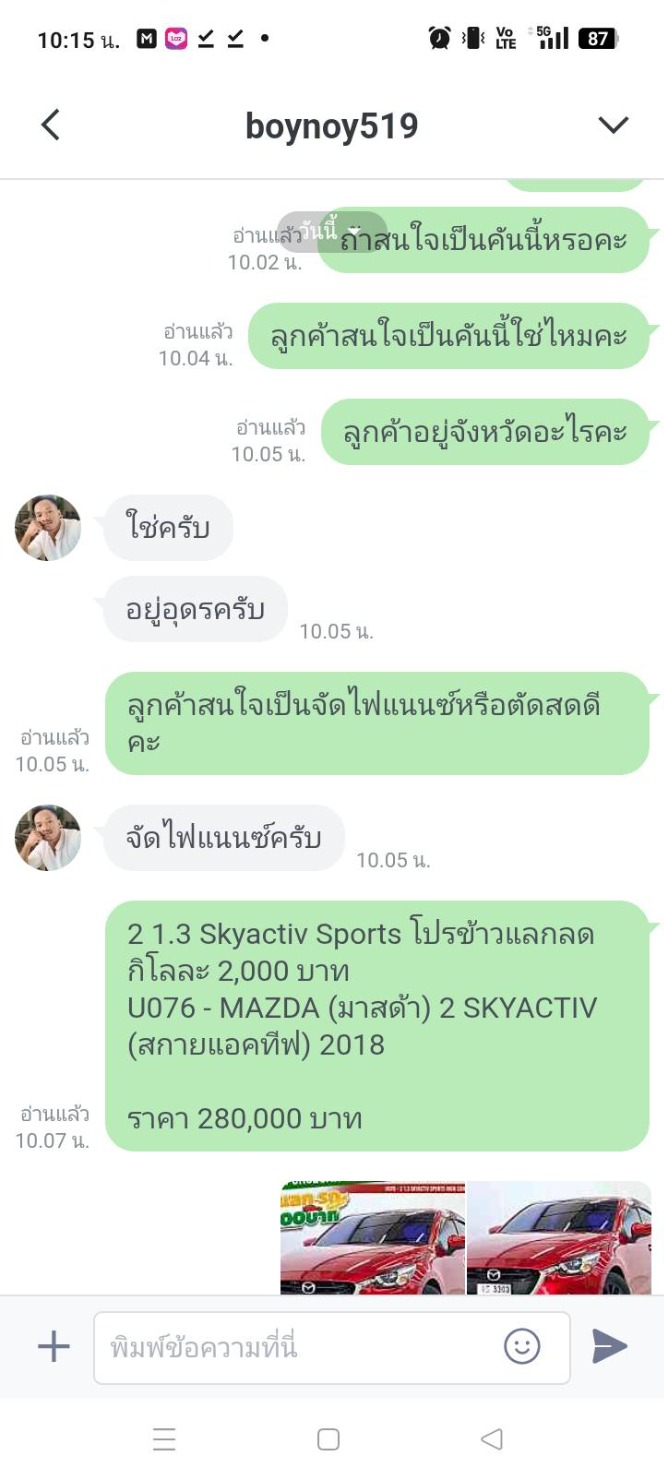Screen dimensions: 664x1480
Task: Go back from the boynoy519 chat
Action: [51, 126]
